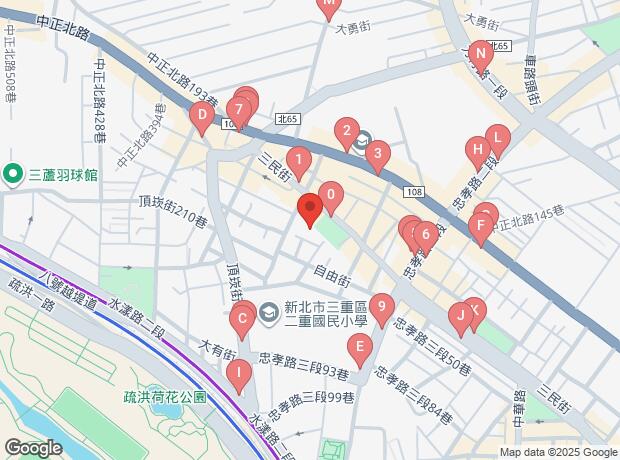Tap the unlabeled red center pin
620x460 pixels.
(x=309, y=211)
